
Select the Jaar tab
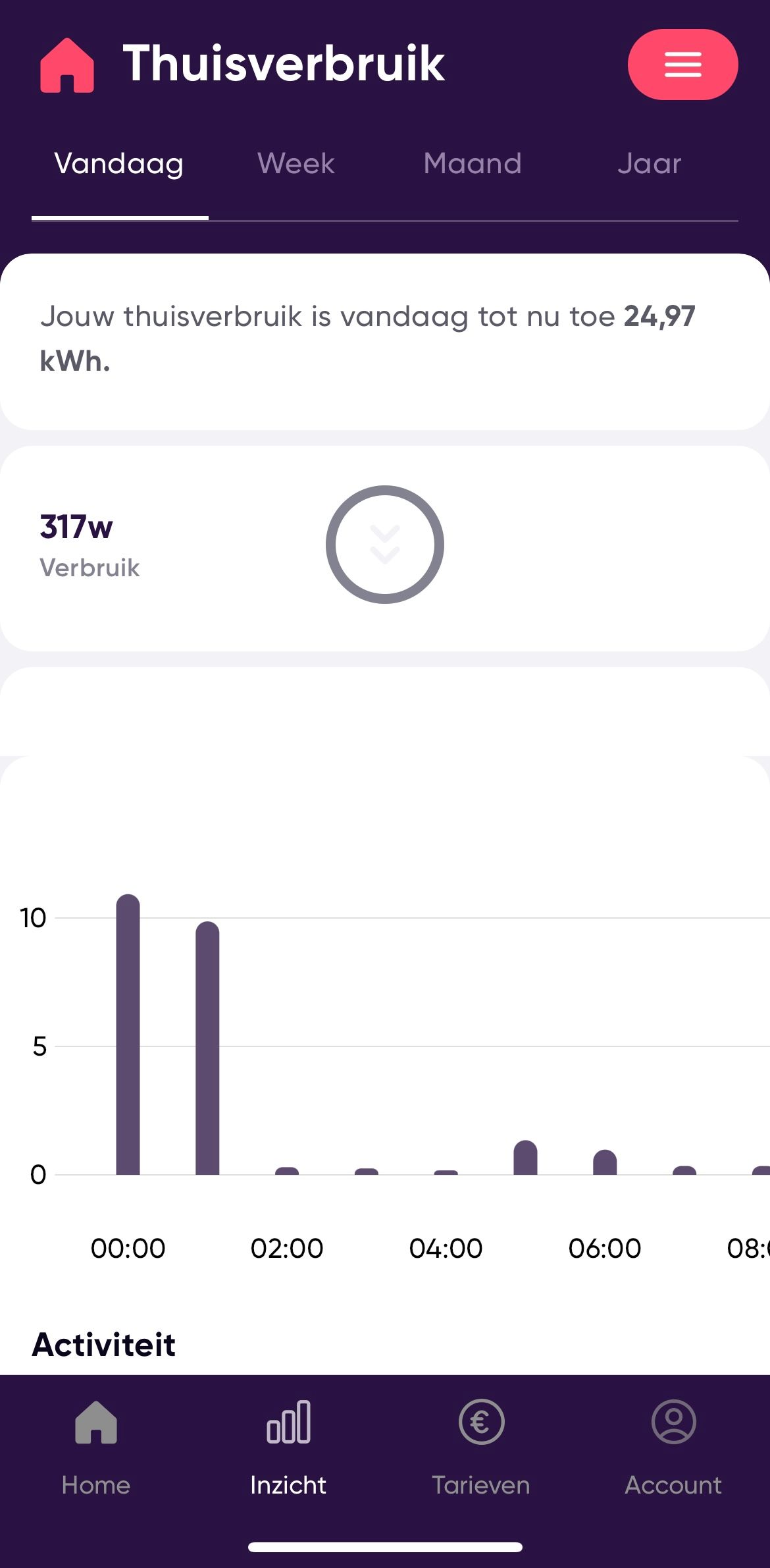pos(649,163)
